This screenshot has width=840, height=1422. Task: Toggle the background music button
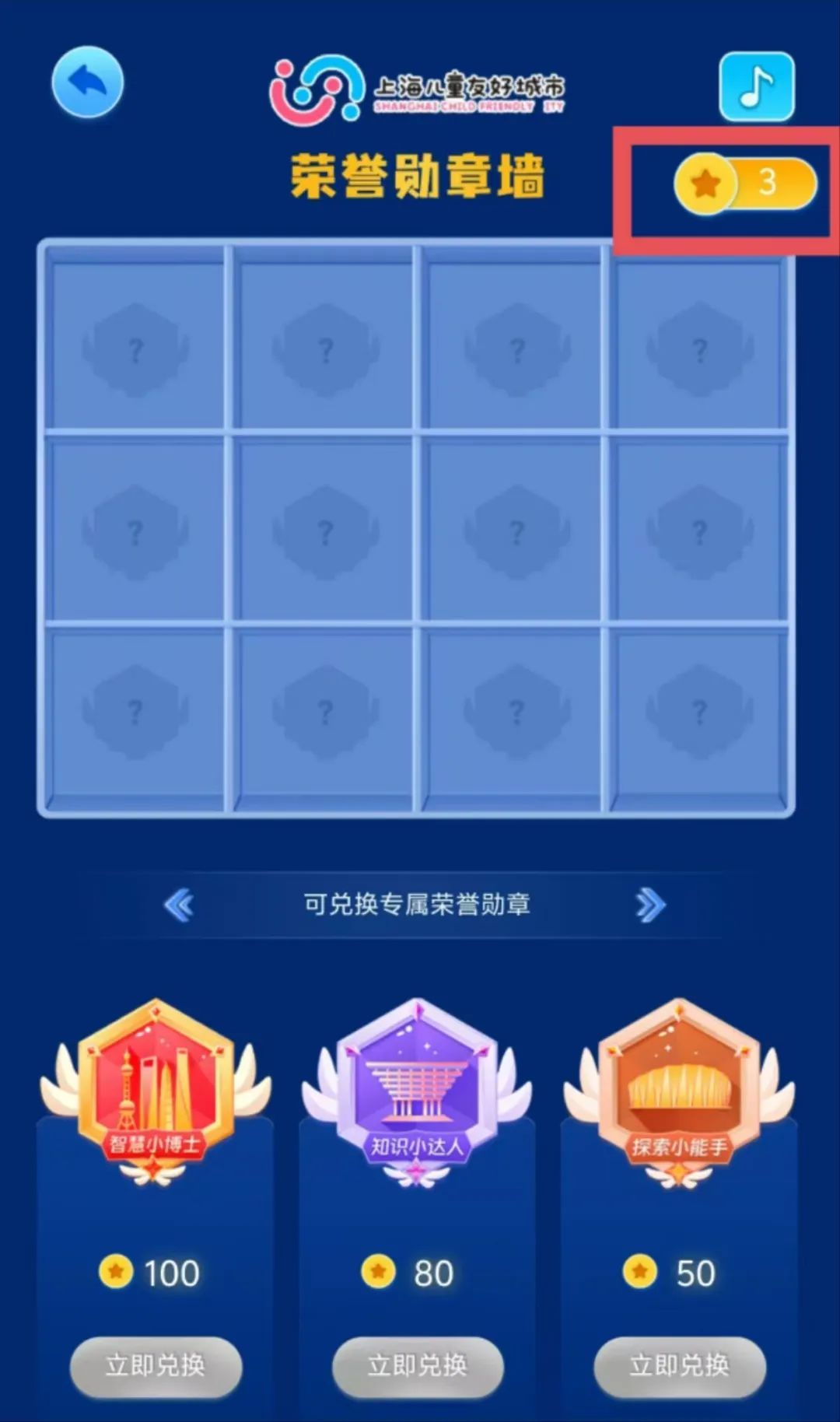click(x=756, y=86)
